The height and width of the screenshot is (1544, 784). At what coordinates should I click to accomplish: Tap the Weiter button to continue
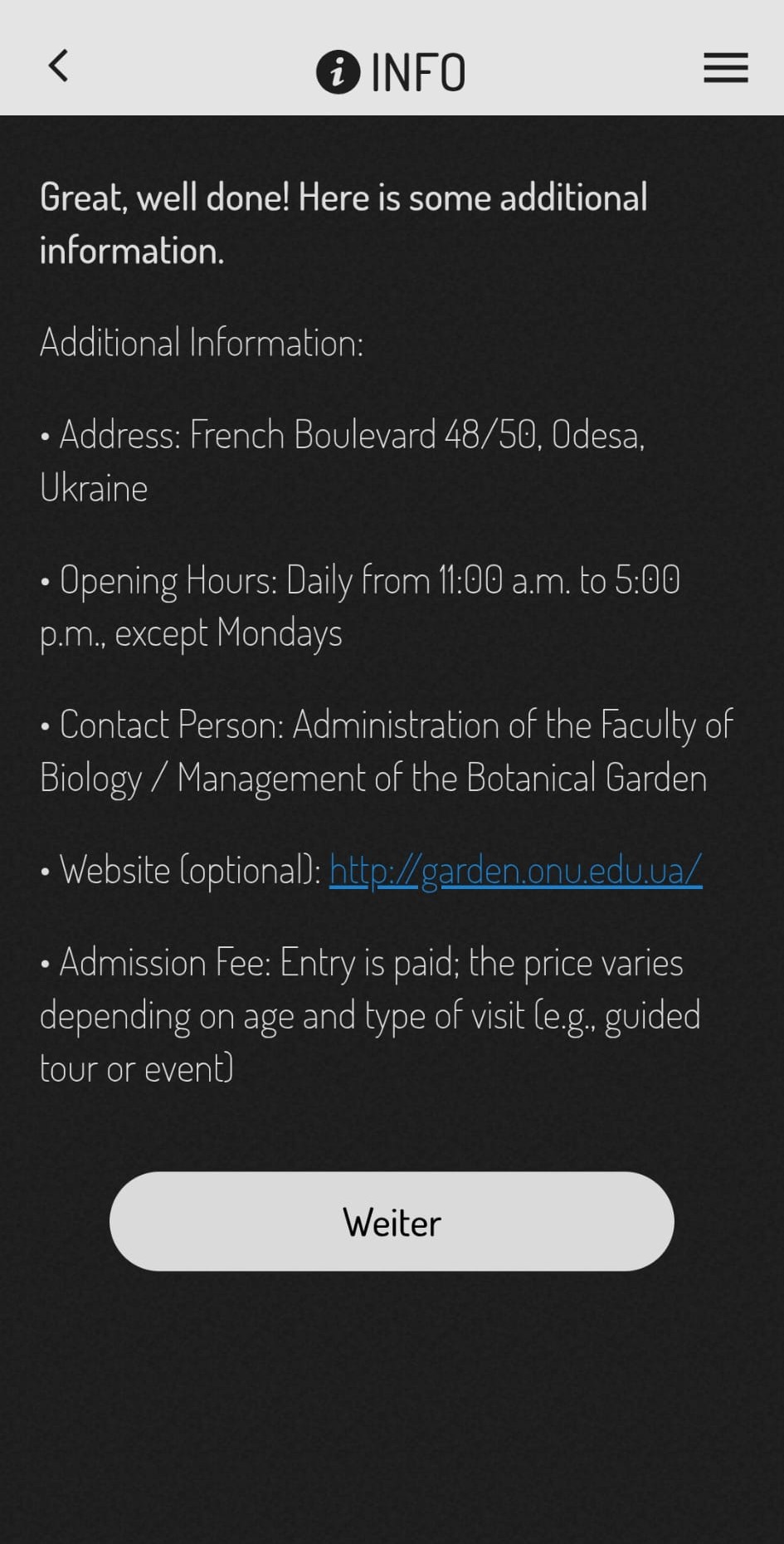[392, 1221]
